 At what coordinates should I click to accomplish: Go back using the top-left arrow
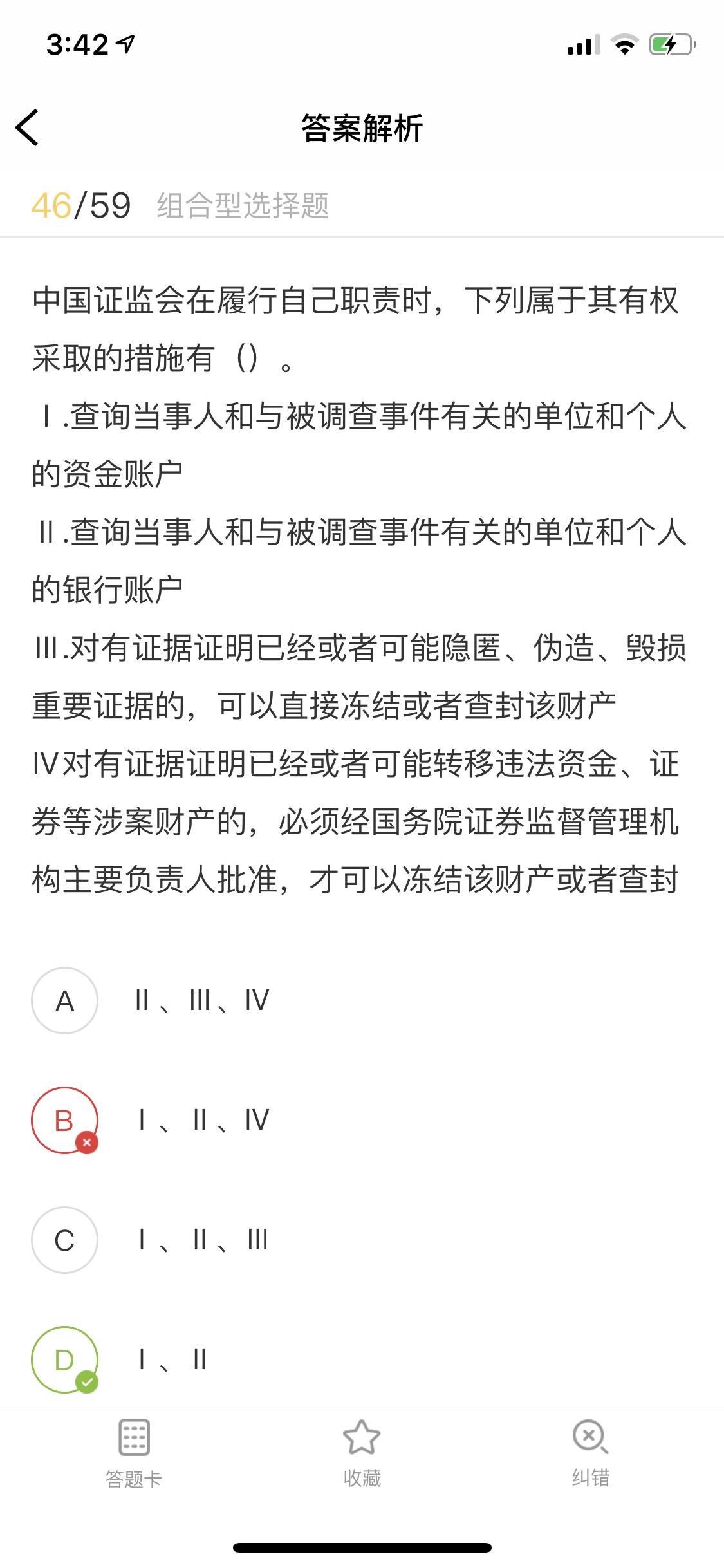pyautogui.click(x=28, y=127)
